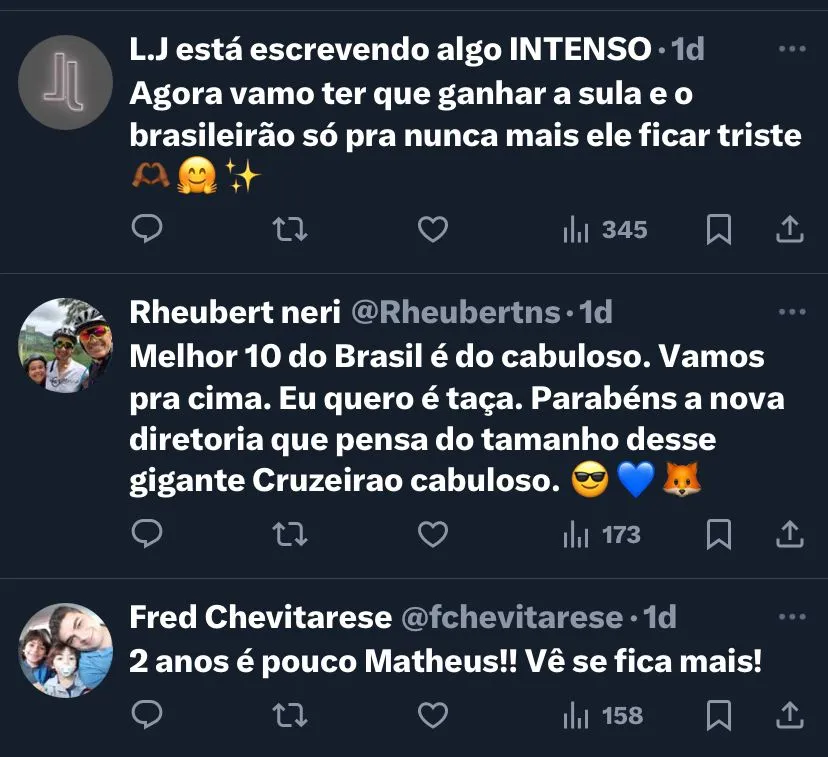Repost L.J's tweet about brasileirão
The width and height of the screenshot is (828, 757).
(290, 230)
